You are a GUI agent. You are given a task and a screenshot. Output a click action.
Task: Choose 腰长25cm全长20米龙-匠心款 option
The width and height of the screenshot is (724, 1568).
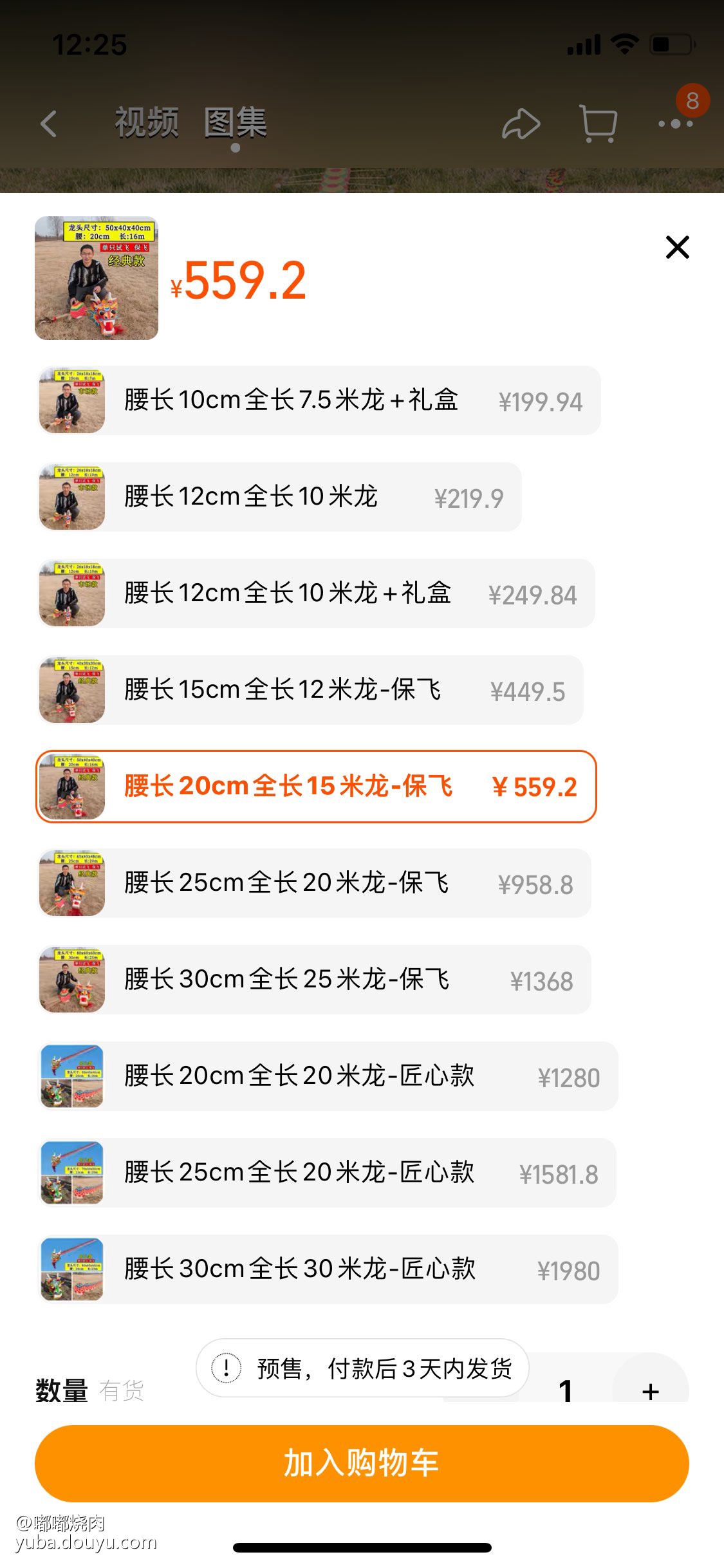pyautogui.click(x=326, y=1173)
